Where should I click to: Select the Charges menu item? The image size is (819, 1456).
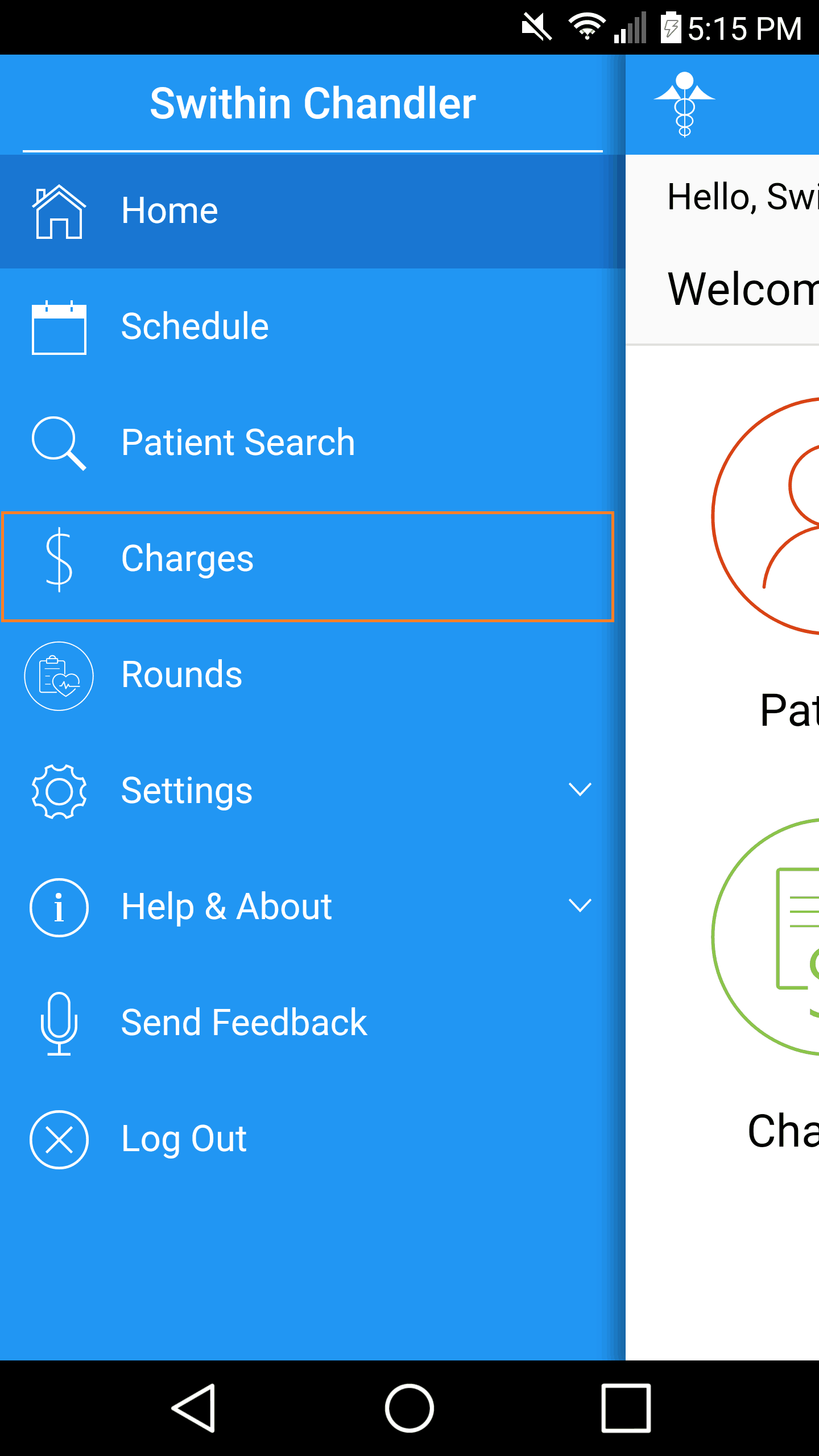click(307, 566)
